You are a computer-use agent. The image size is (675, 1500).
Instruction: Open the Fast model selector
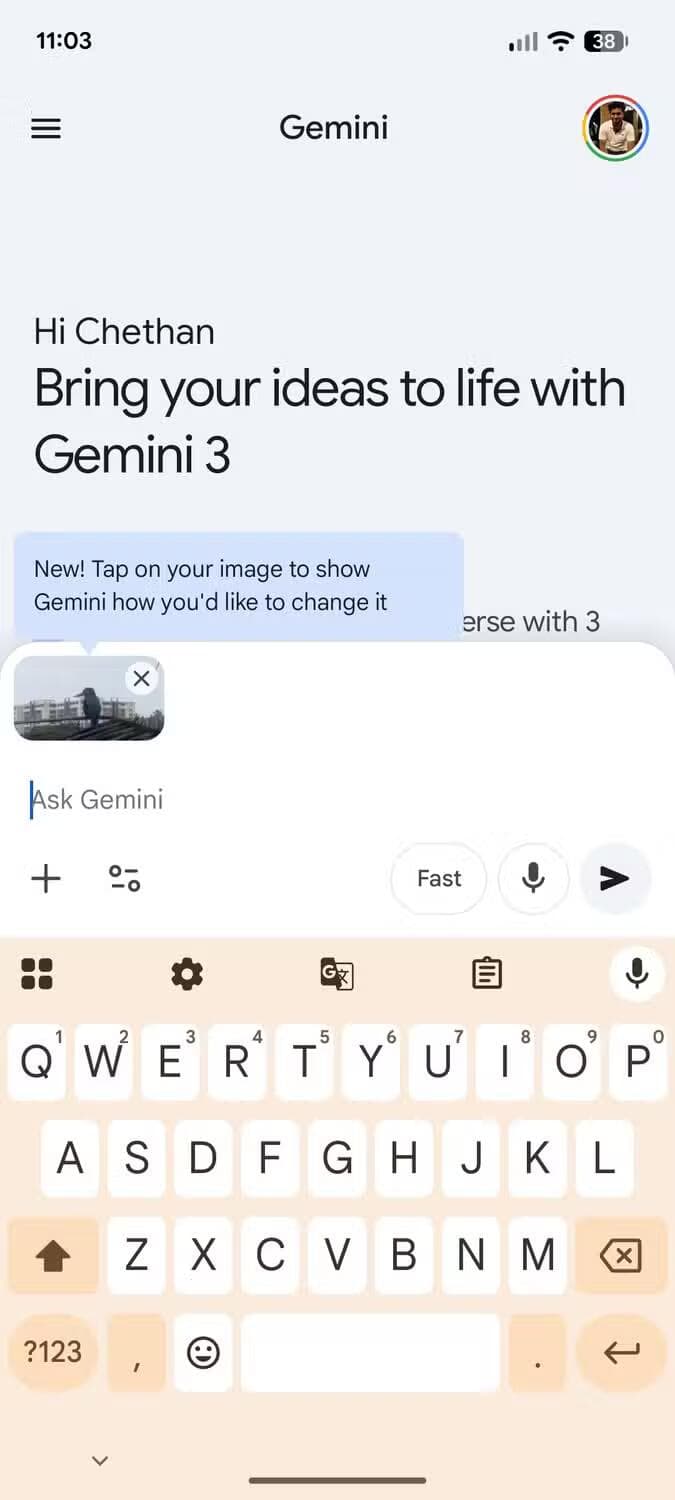439,879
